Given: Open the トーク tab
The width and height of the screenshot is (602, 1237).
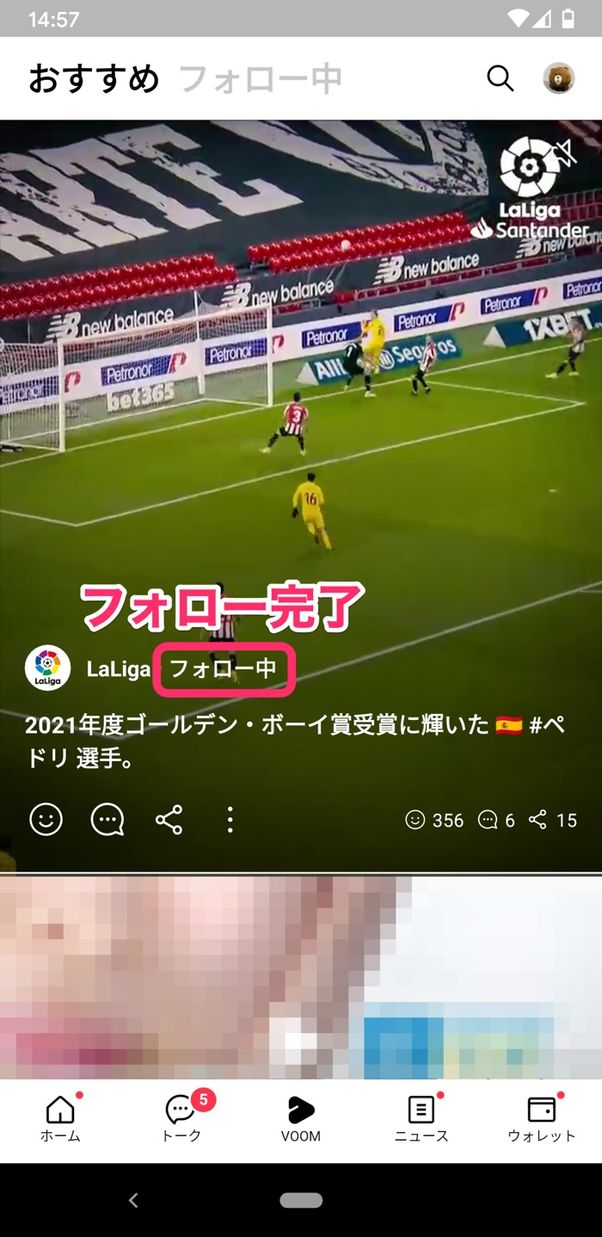Looking at the screenshot, I should click(x=181, y=1119).
